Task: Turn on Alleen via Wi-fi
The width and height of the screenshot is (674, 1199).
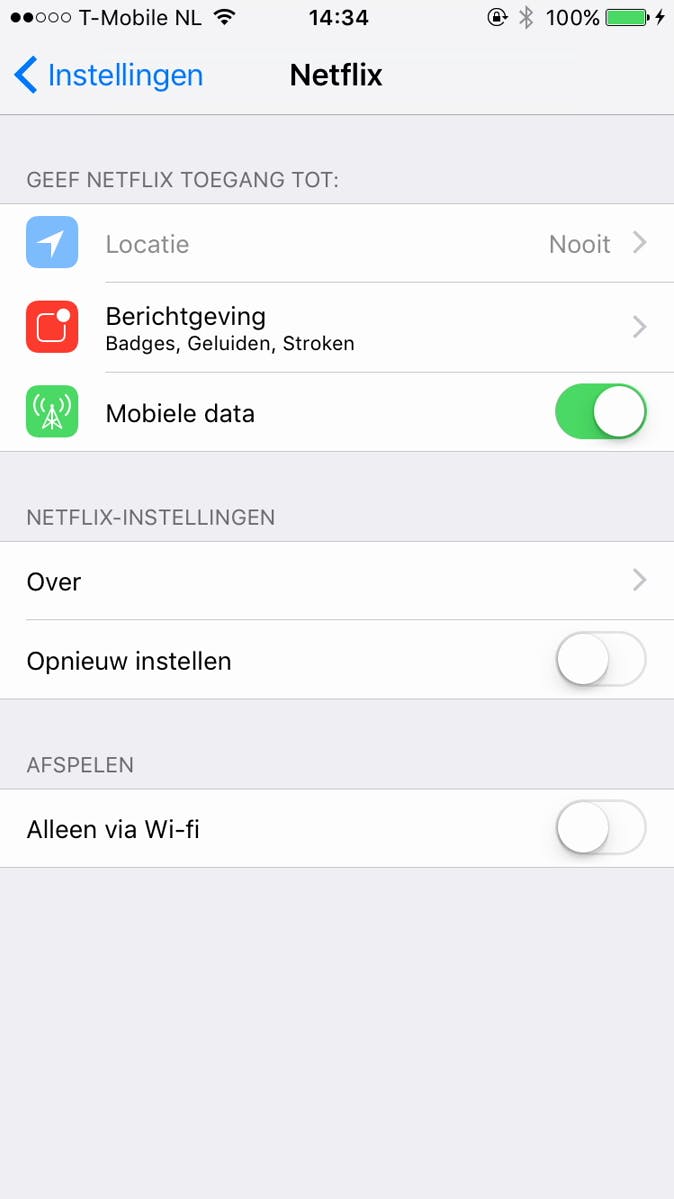Action: point(600,829)
